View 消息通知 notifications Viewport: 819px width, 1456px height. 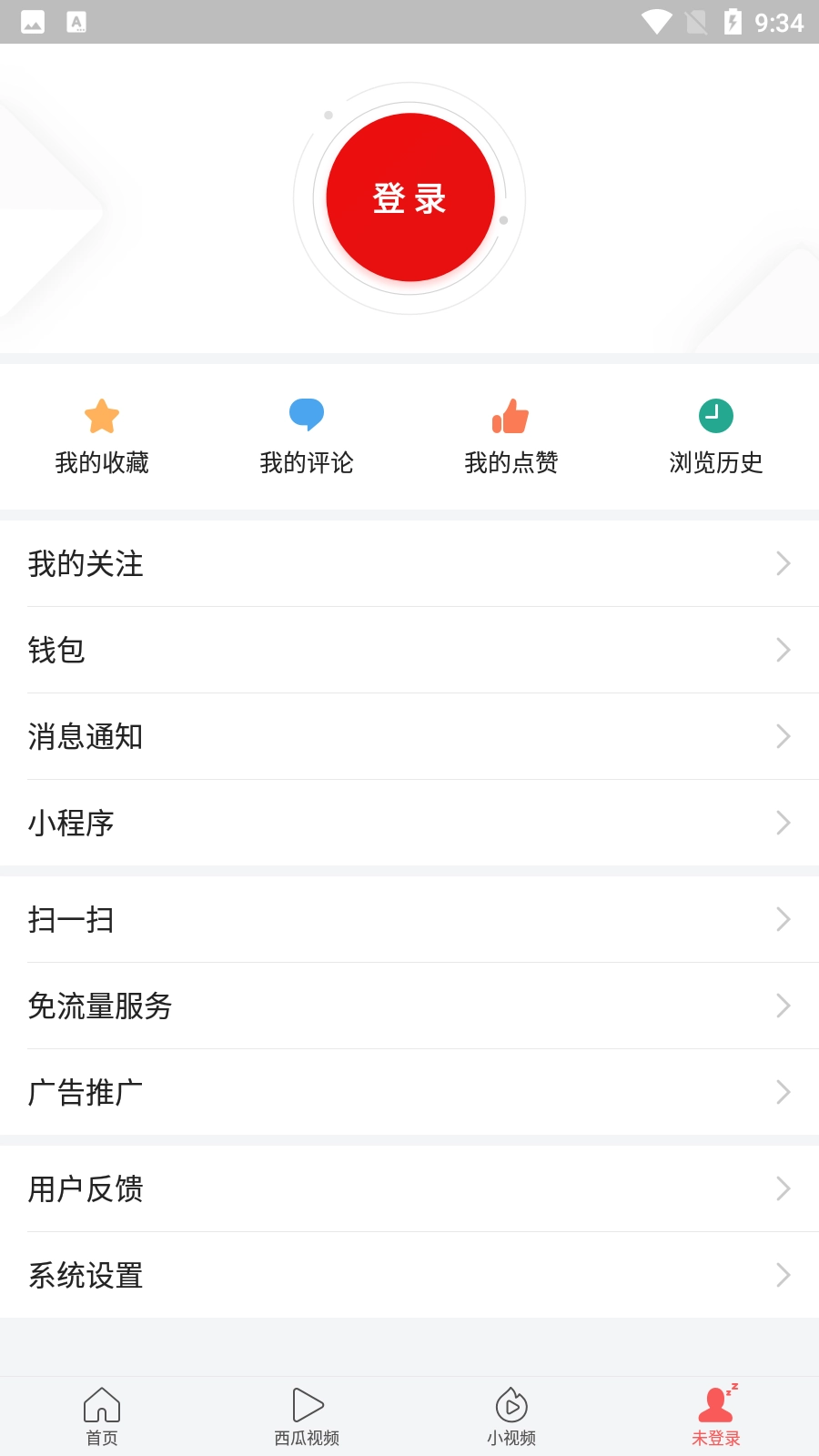tap(409, 736)
